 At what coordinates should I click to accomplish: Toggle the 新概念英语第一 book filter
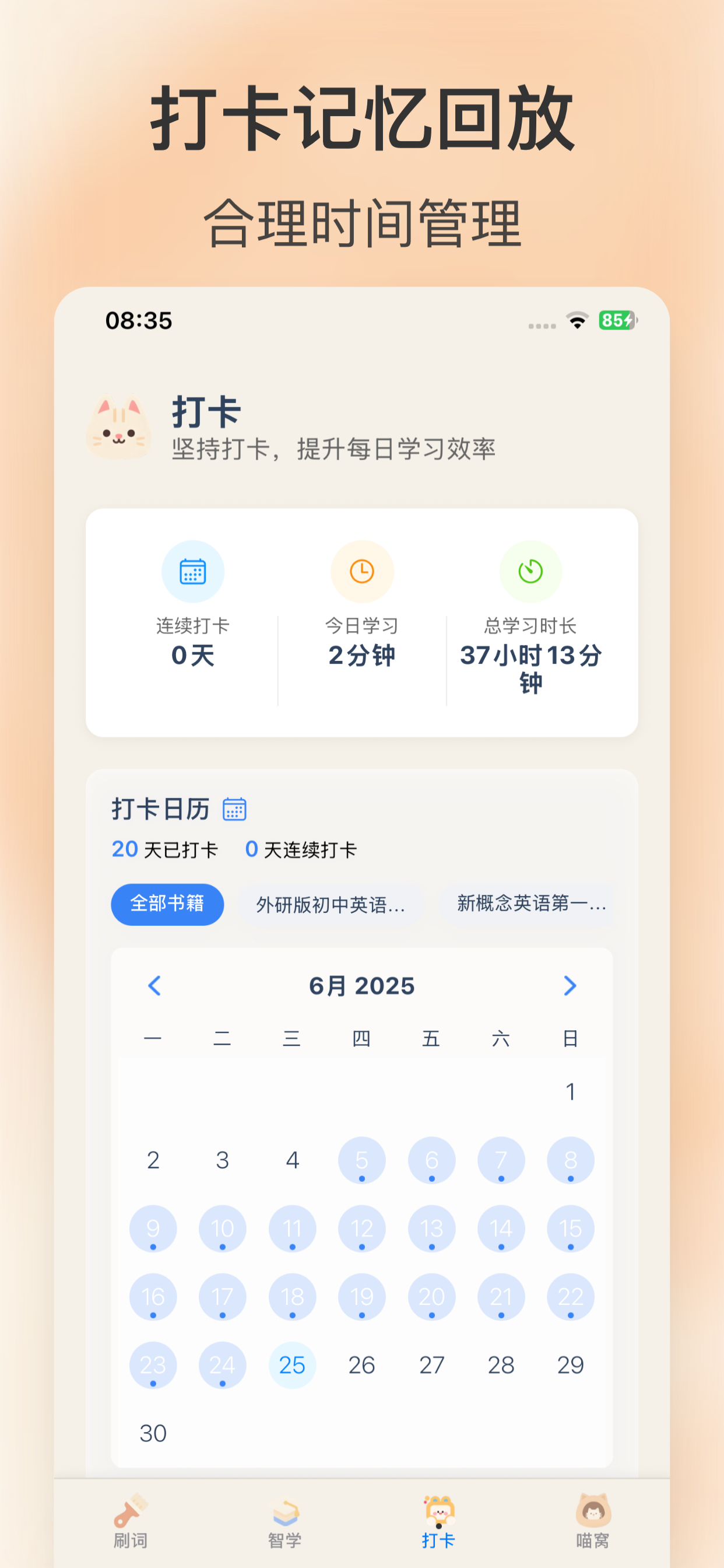(x=529, y=905)
